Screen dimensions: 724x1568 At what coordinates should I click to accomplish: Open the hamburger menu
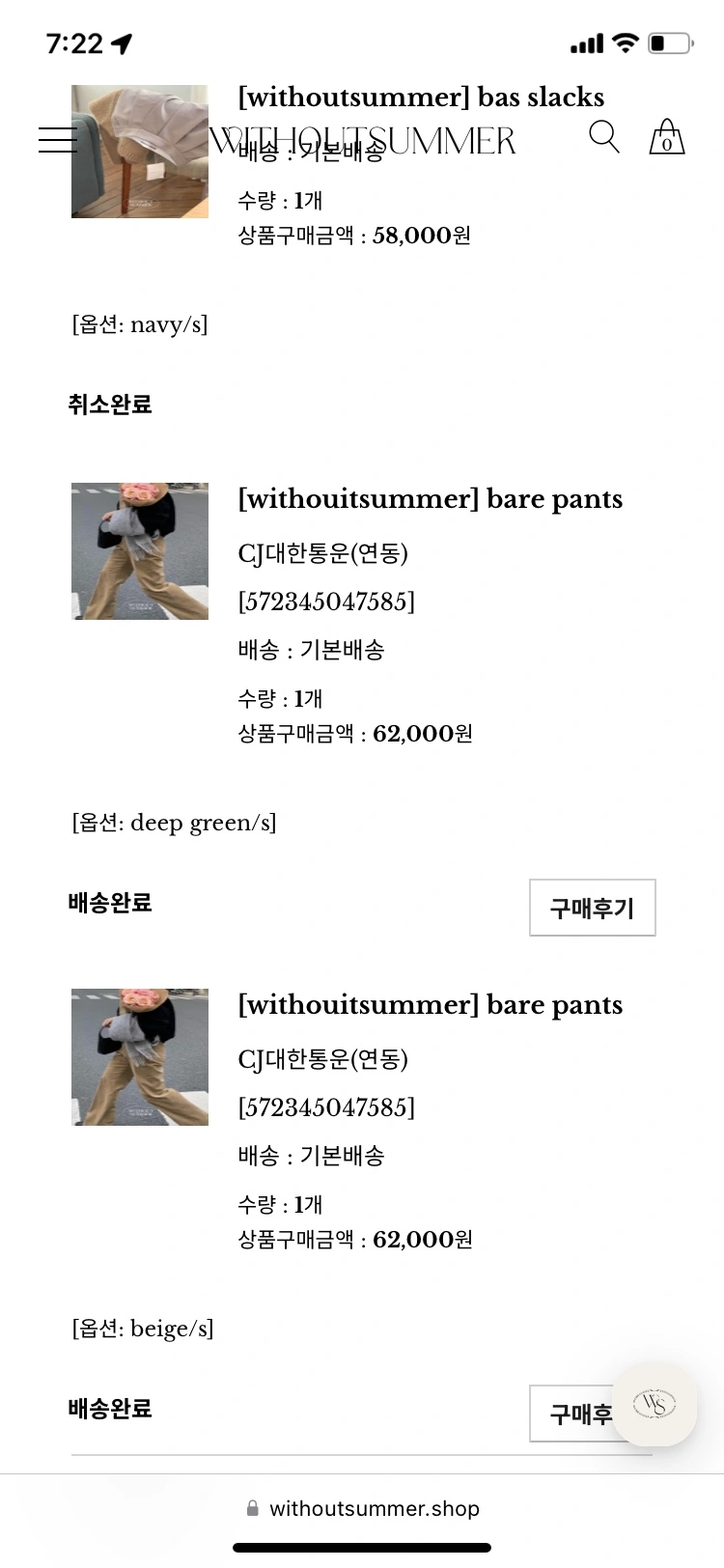click(58, 140)
